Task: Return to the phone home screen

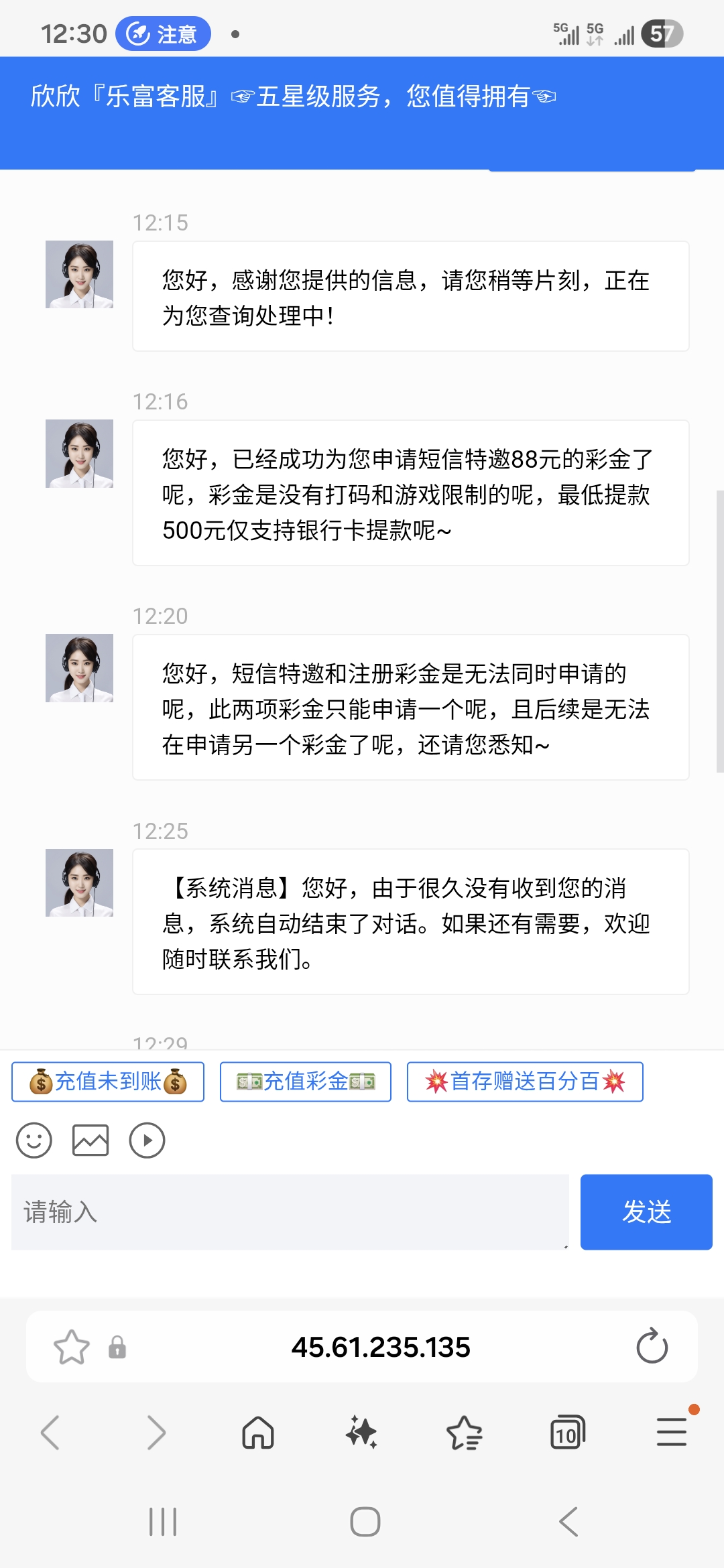Action: click(365, 1522)
